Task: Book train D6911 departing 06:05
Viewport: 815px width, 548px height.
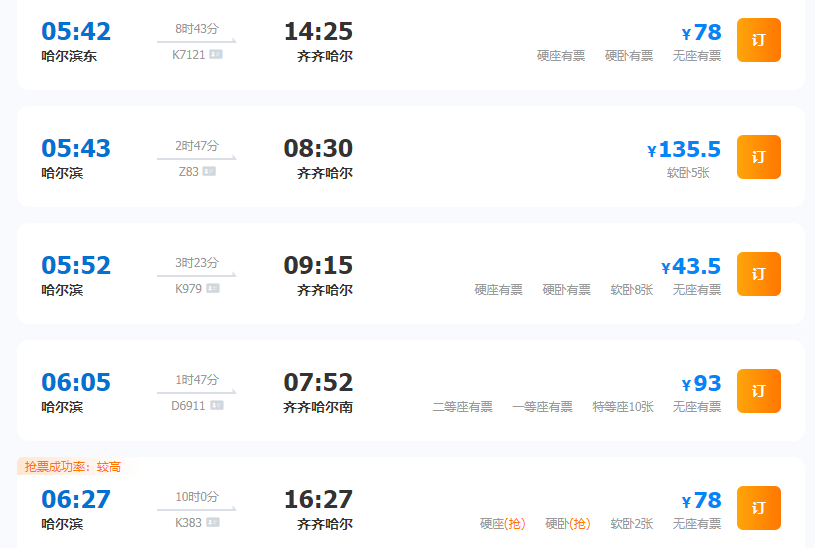Action: point(758,391)
